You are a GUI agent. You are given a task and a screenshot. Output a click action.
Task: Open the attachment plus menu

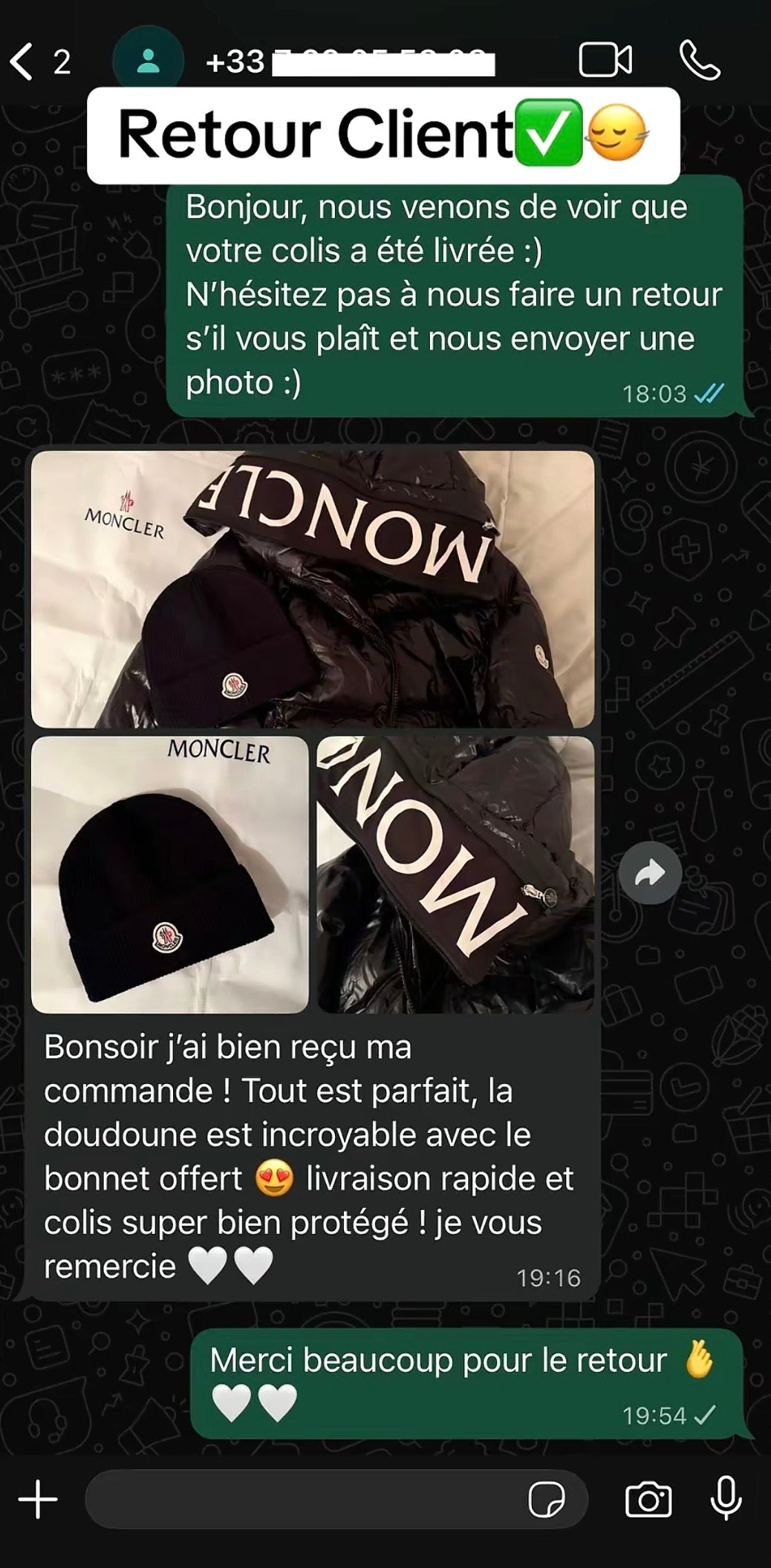tap(38, 1500)
